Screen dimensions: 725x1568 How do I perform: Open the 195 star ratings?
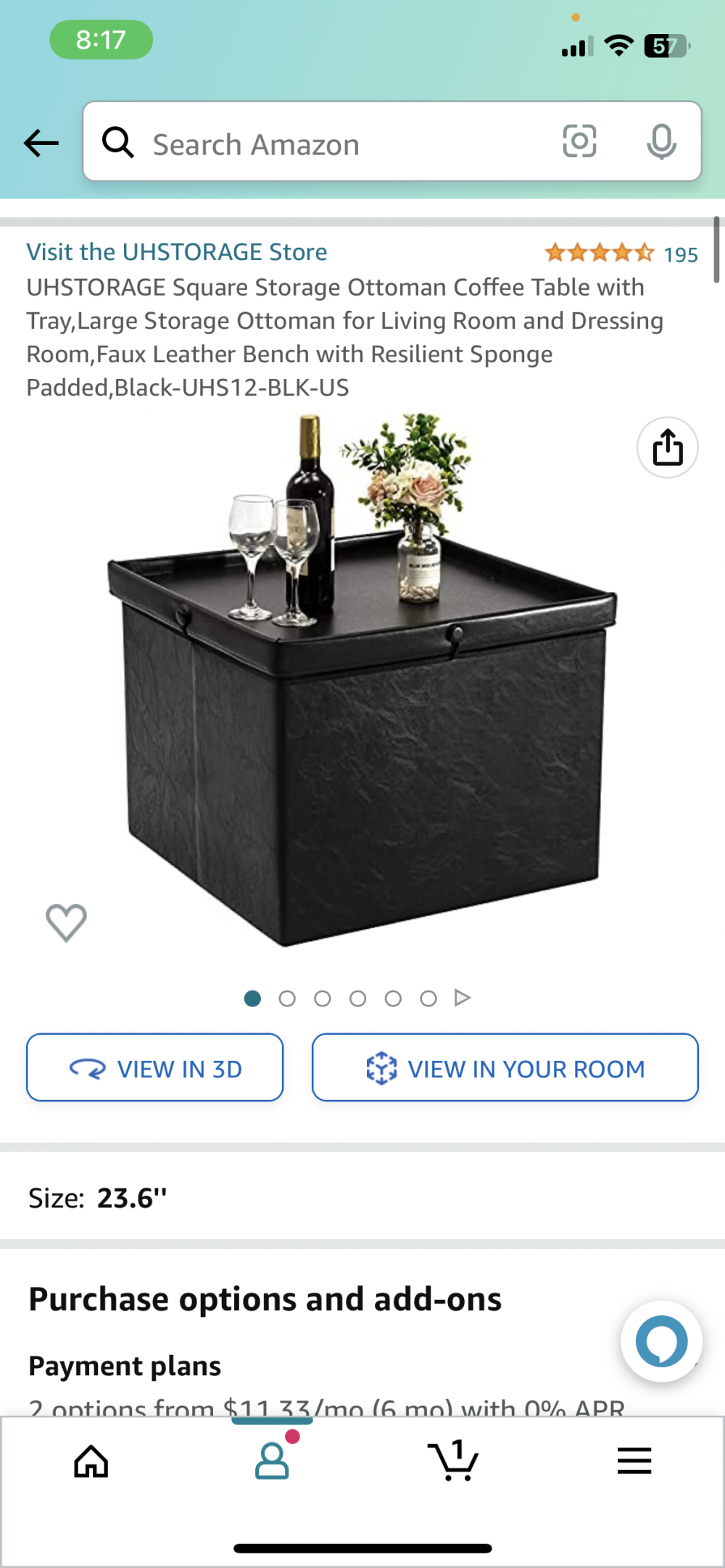621,254
